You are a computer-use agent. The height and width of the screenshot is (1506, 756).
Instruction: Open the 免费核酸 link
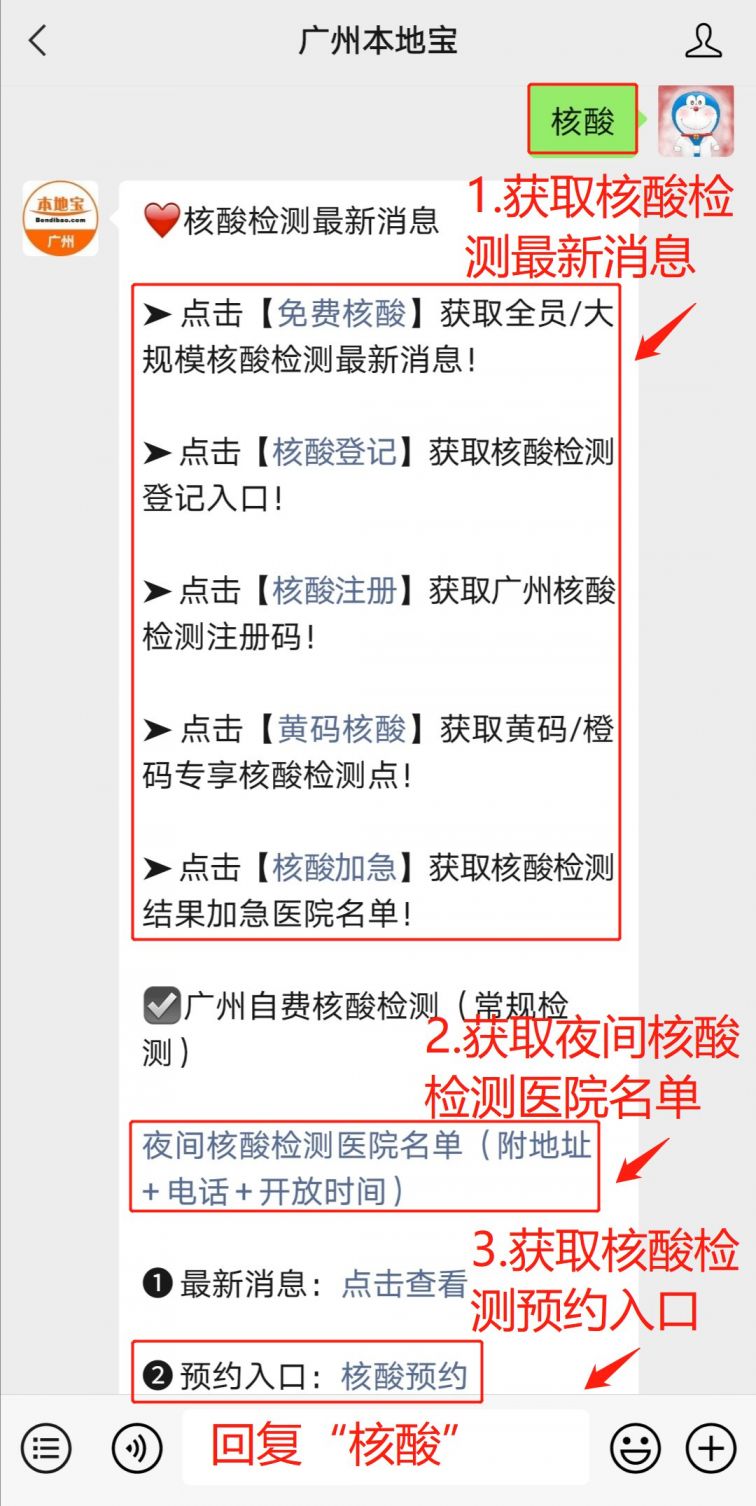pos(341,315)
